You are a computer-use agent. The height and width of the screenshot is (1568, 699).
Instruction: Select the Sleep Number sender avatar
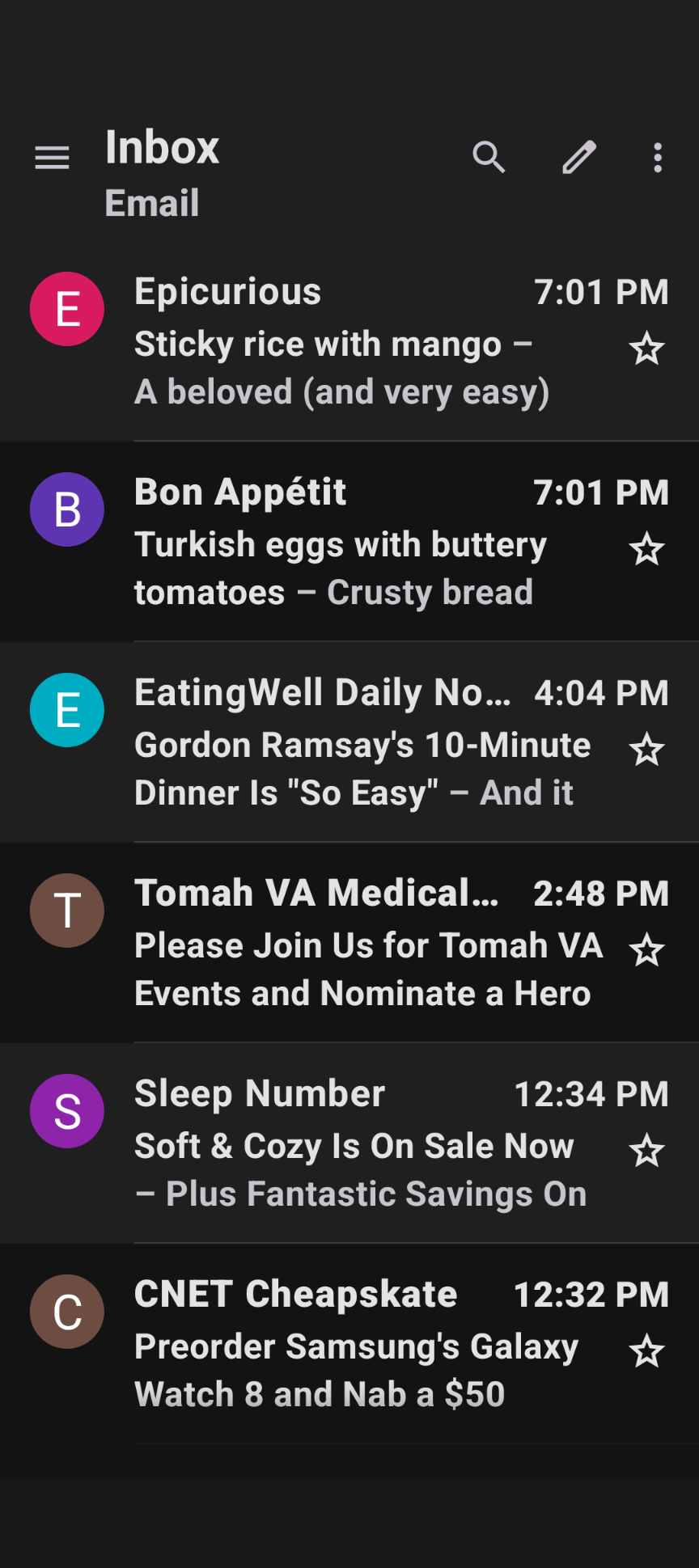point(67,1111)
